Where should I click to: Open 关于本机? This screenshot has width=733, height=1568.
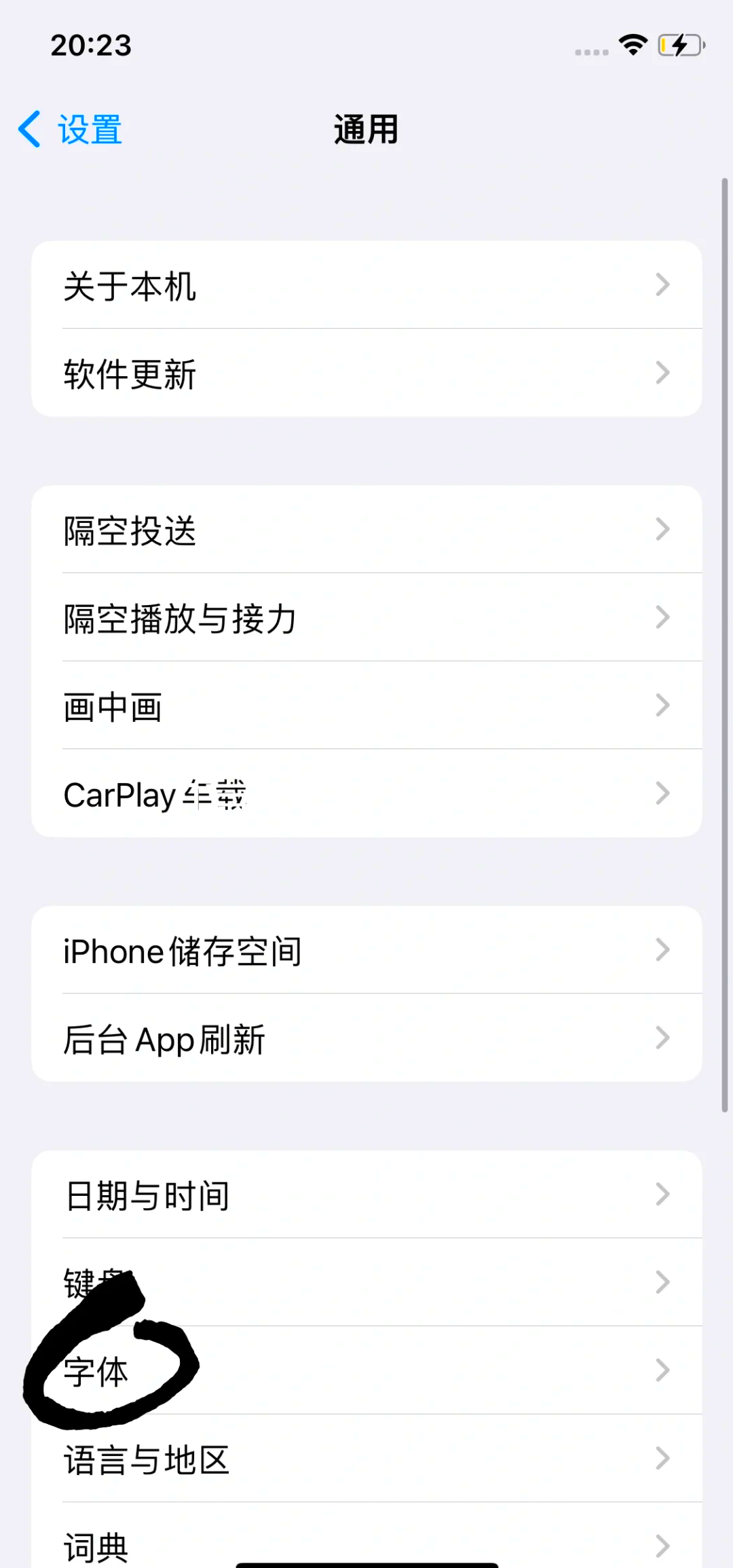pos(366,285)
